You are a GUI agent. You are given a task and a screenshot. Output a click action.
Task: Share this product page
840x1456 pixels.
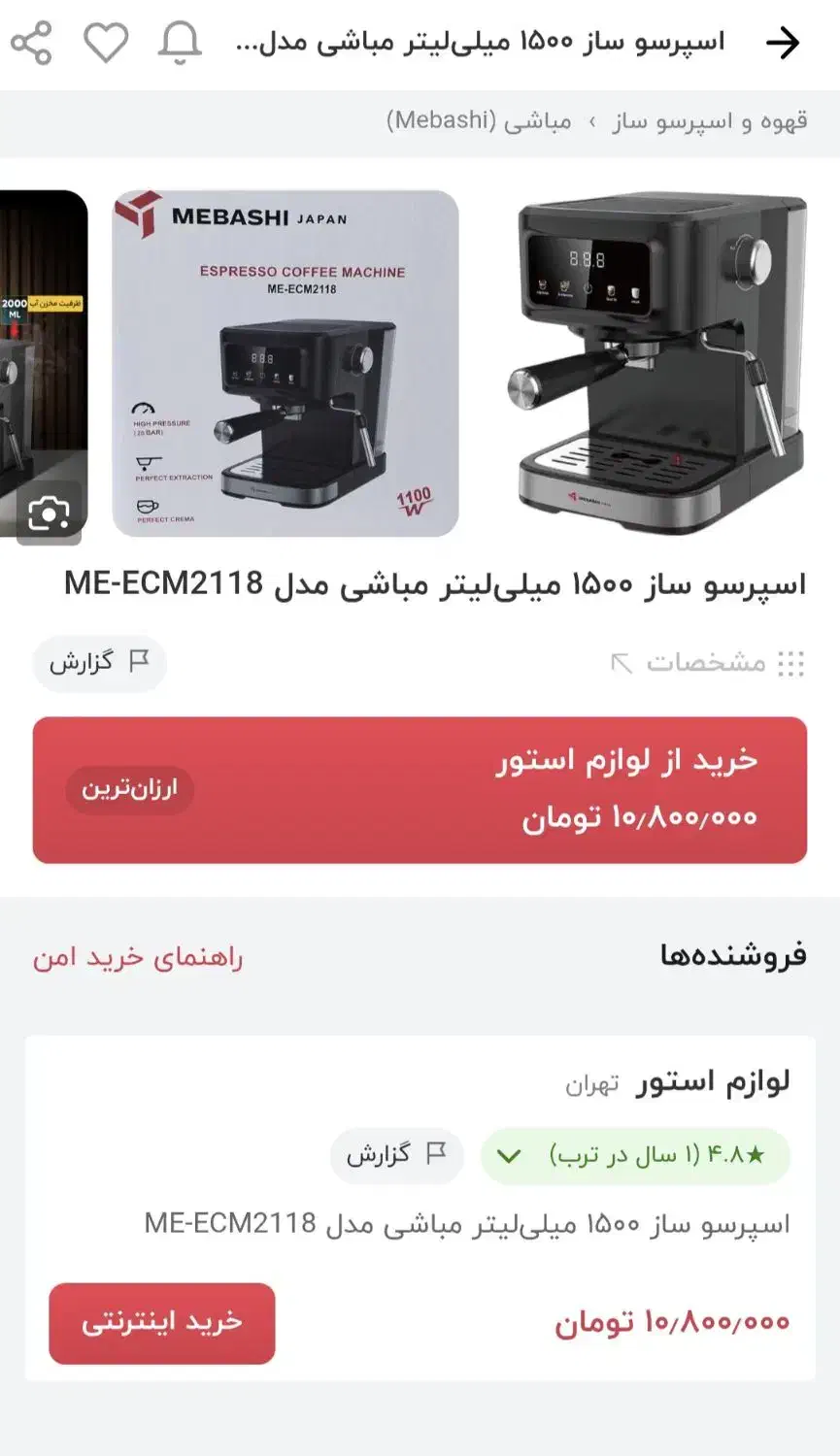31,43
